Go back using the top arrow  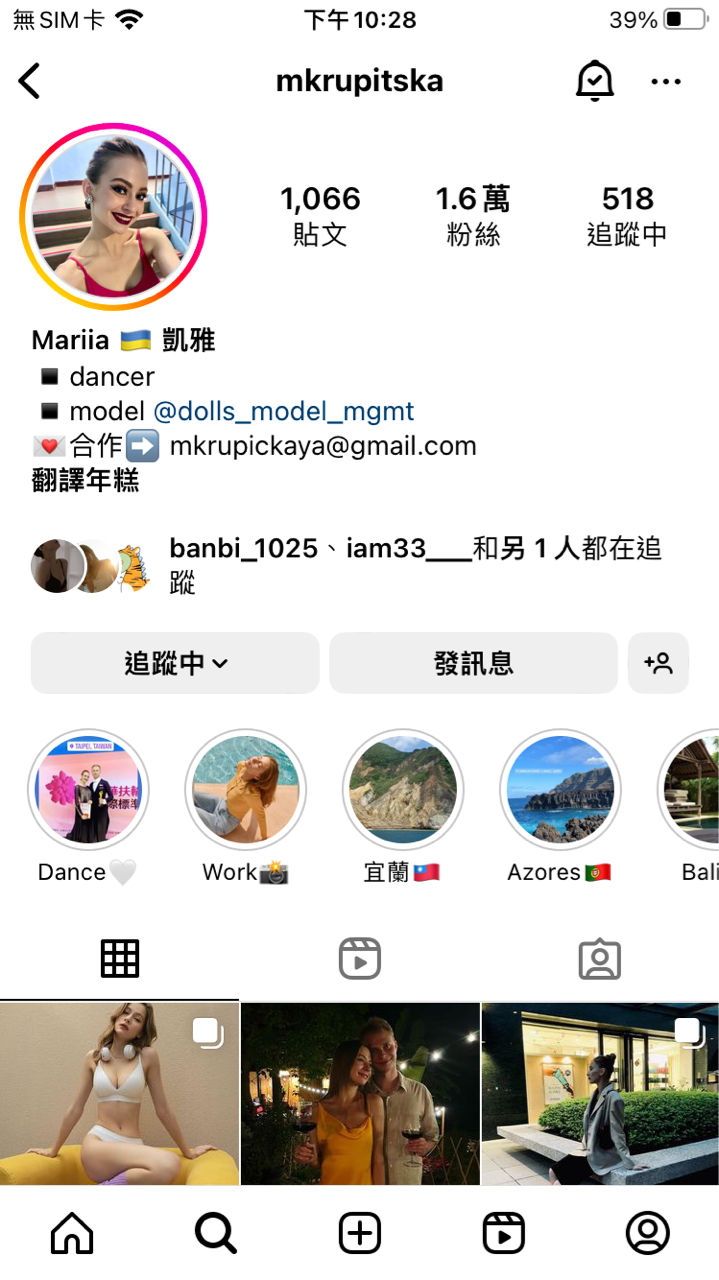[x=30, y=81]
